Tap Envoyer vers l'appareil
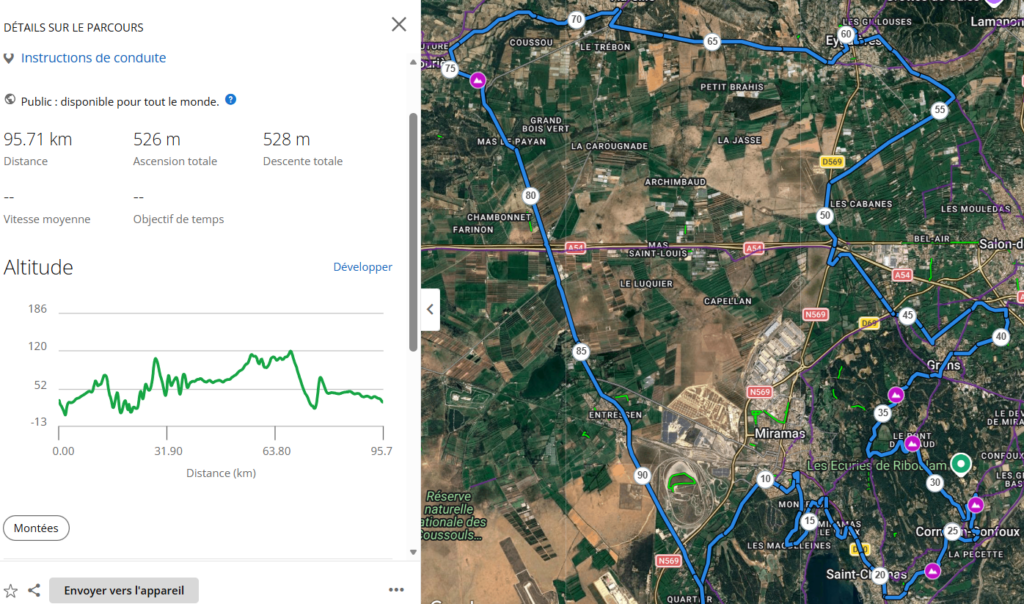The width and height of the screenshot is (1024, 604). (124, 590)
